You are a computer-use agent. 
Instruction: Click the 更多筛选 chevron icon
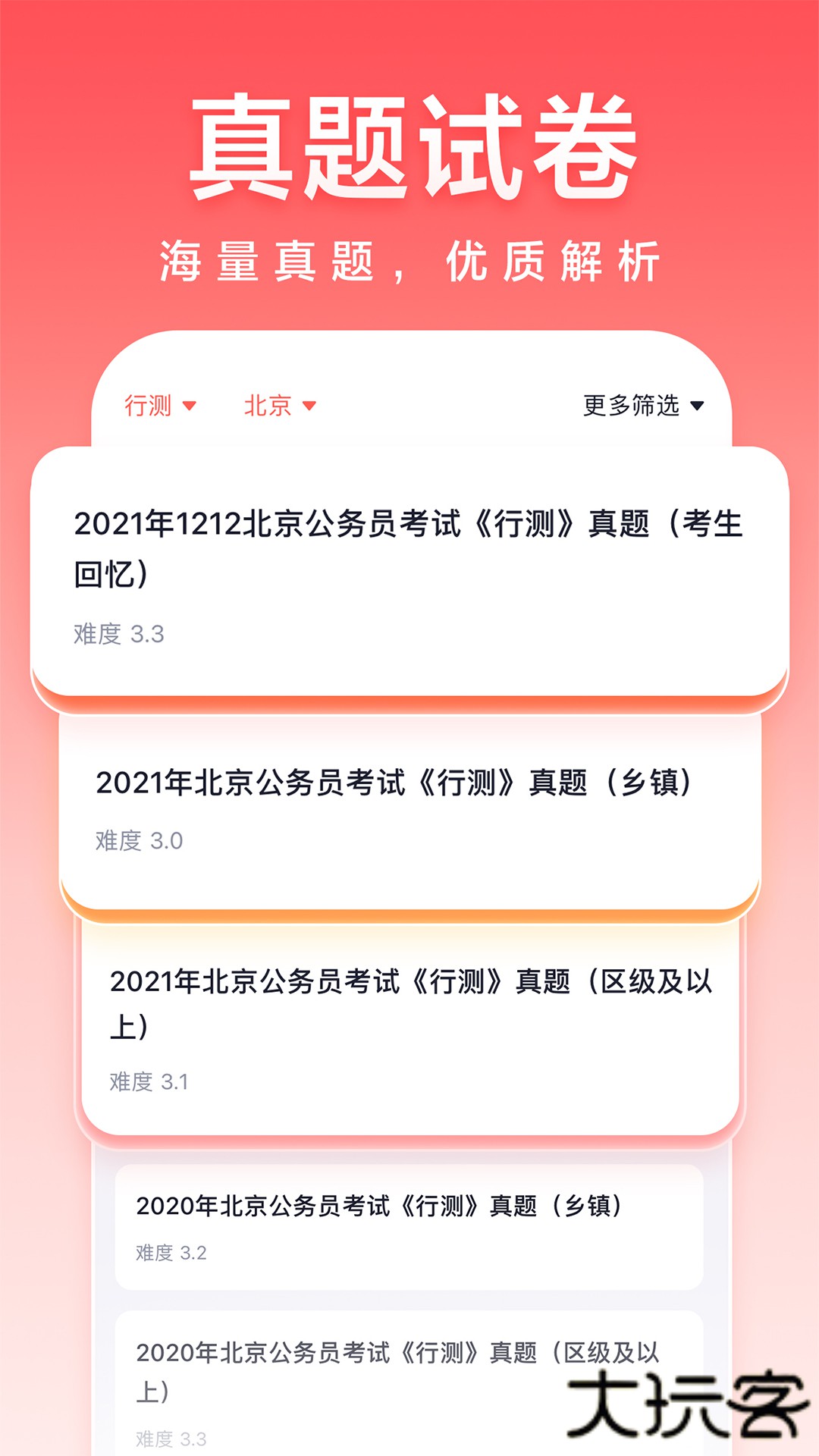click(x=698, y=408)
